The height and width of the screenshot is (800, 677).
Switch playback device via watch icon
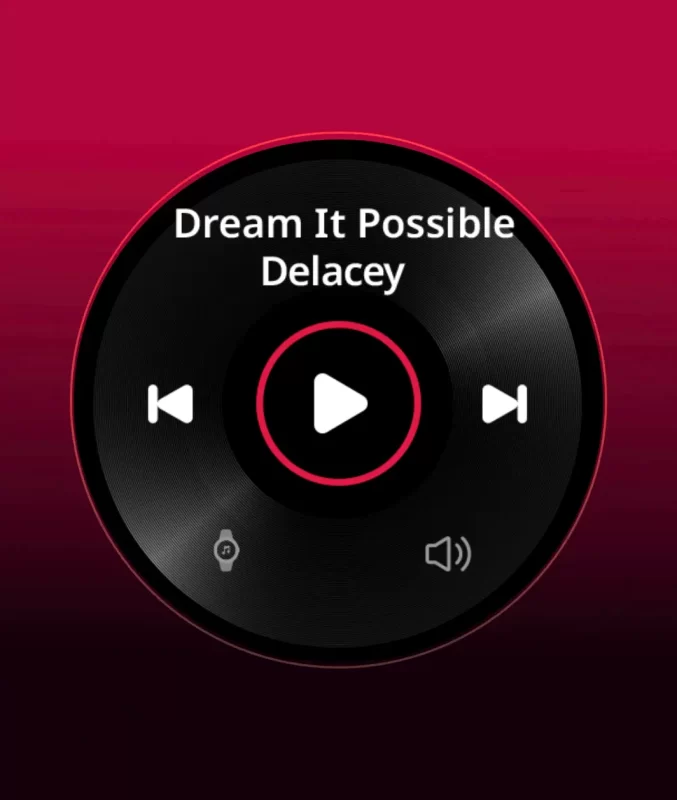[228, 551]
